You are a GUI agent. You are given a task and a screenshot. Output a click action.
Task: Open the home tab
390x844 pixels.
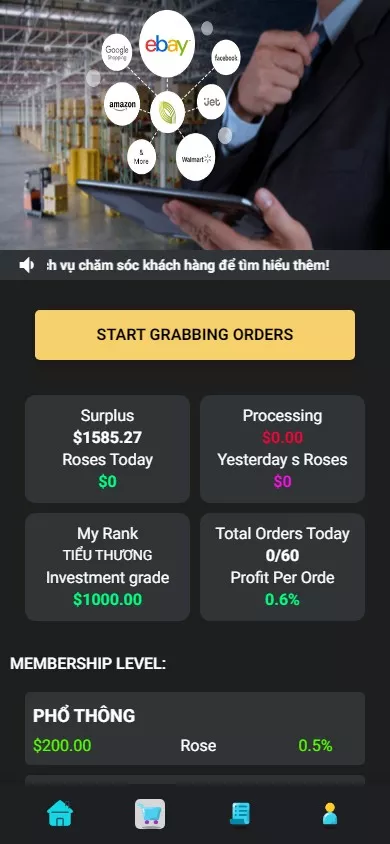pos(60,813)
